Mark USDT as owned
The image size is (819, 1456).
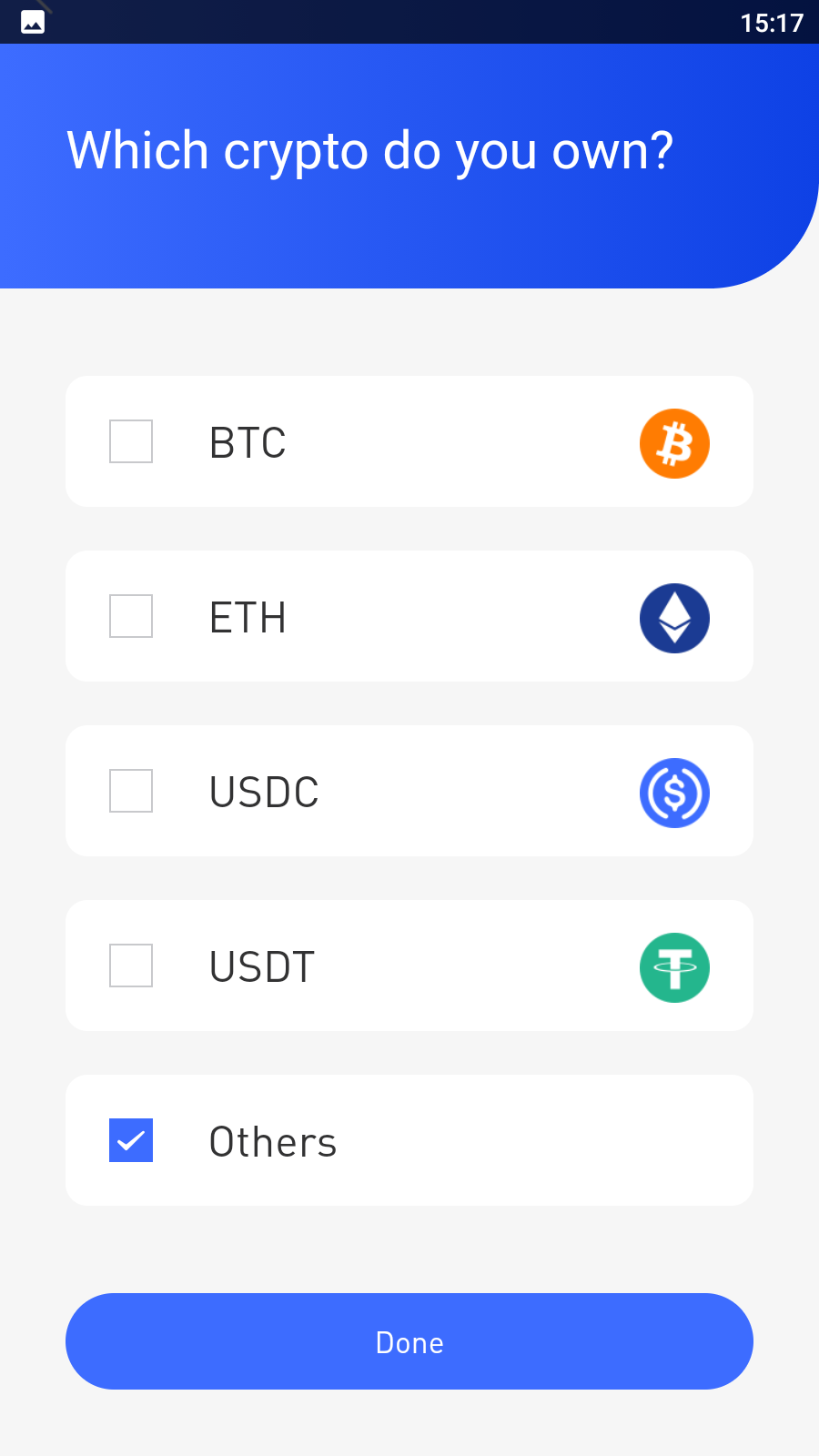click(131, 966)
